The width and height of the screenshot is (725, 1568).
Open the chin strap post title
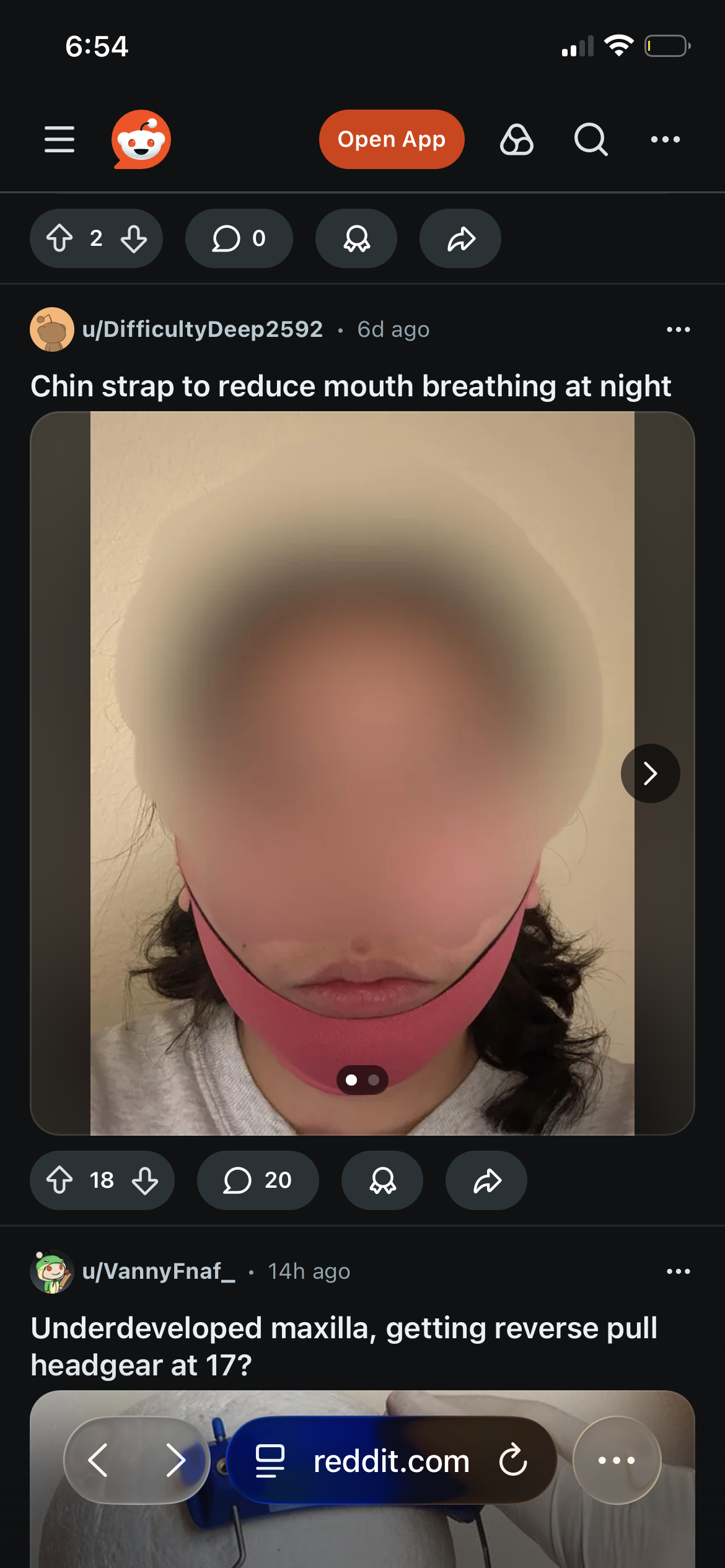pyautogui.click(x=351, y=386)
